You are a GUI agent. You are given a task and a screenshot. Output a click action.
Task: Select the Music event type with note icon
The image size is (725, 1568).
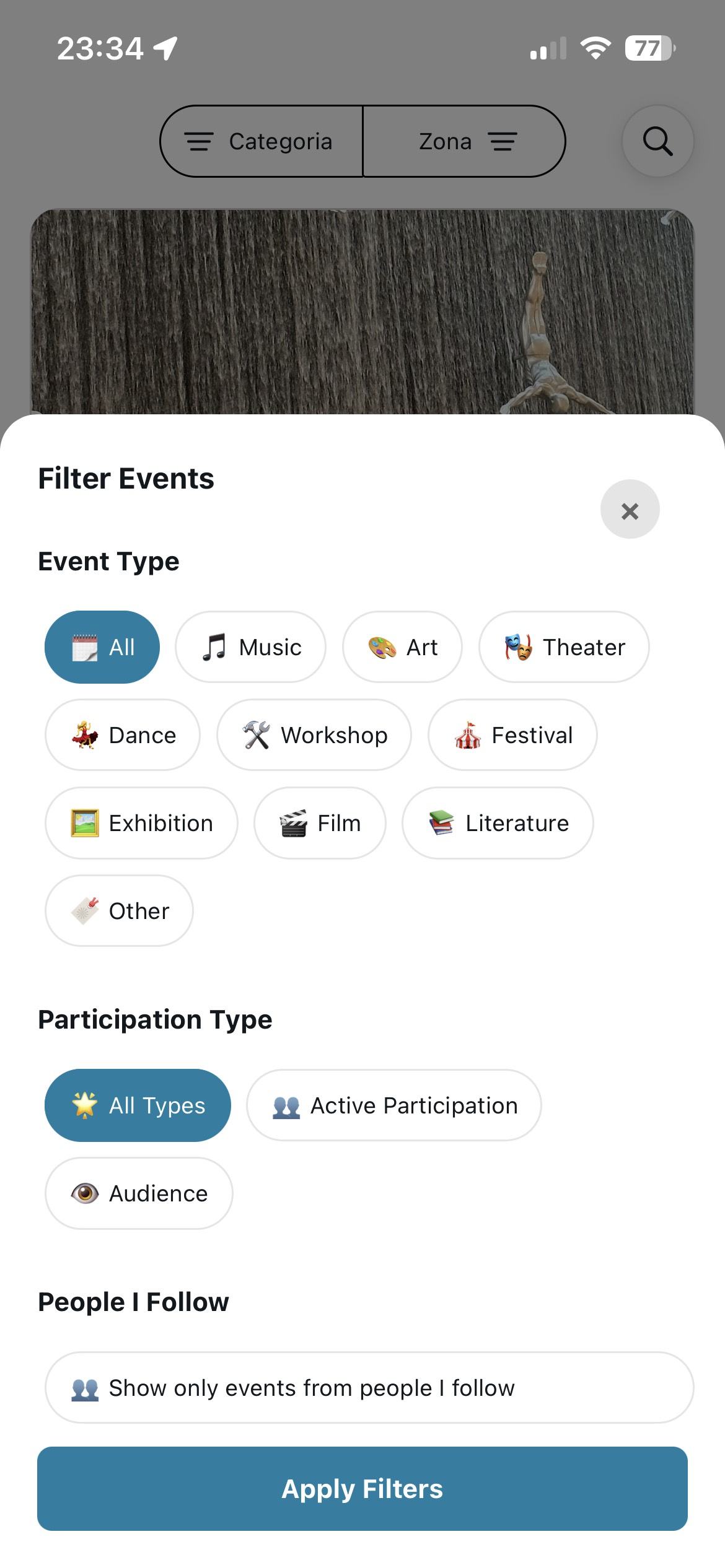250,647
